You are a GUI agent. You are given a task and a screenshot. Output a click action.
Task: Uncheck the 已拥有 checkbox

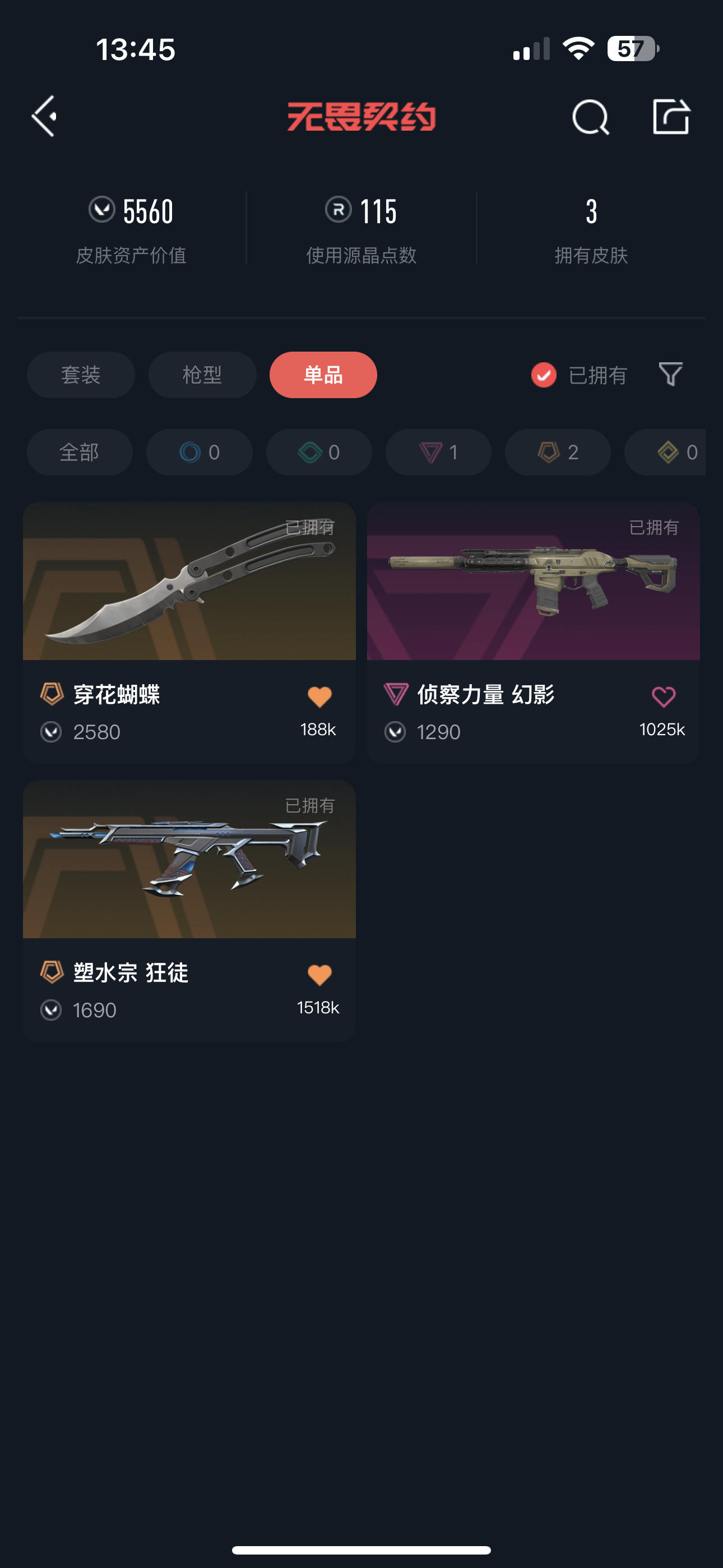[544, 375]
